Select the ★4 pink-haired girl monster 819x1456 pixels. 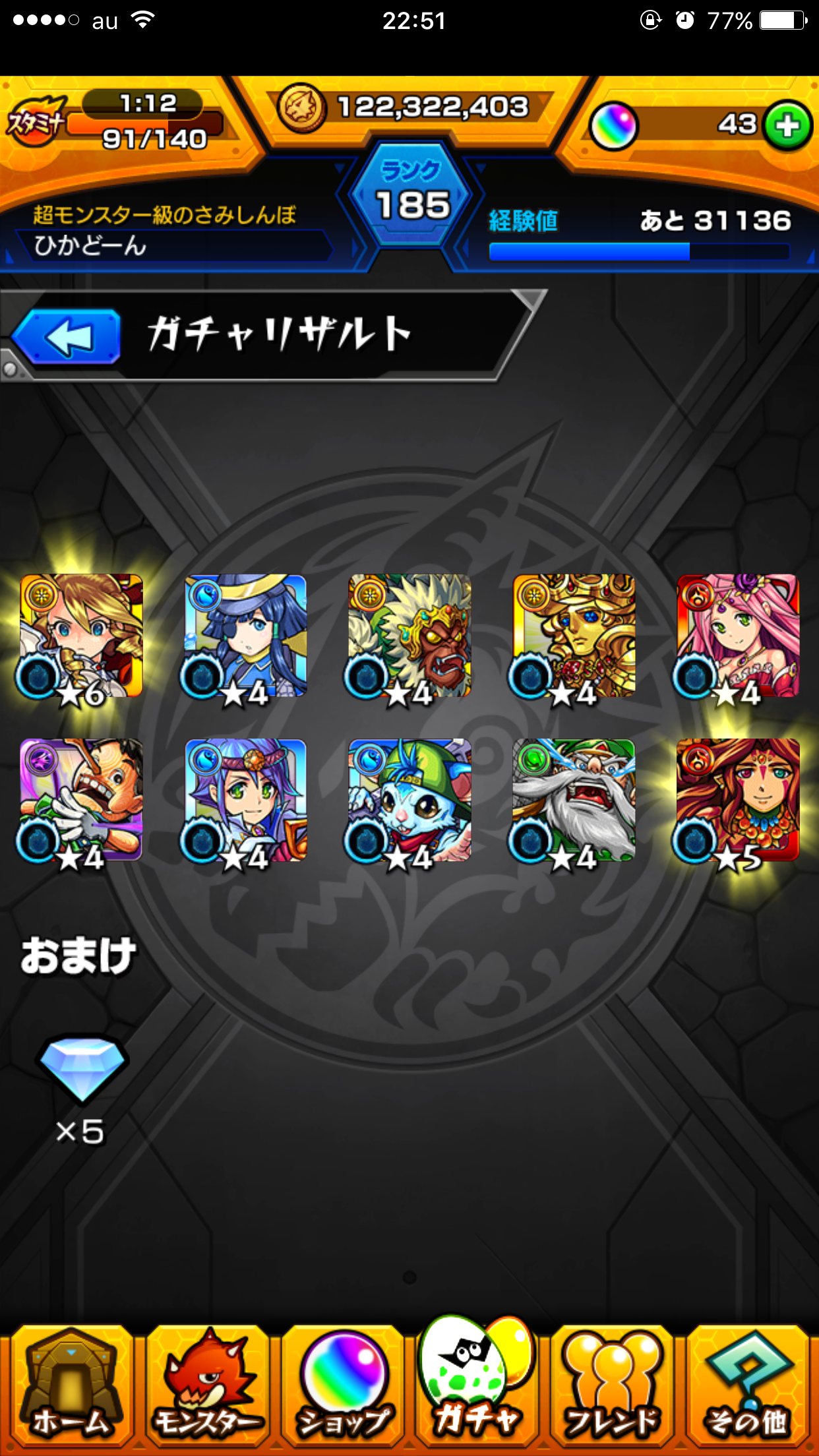(738, 636)
